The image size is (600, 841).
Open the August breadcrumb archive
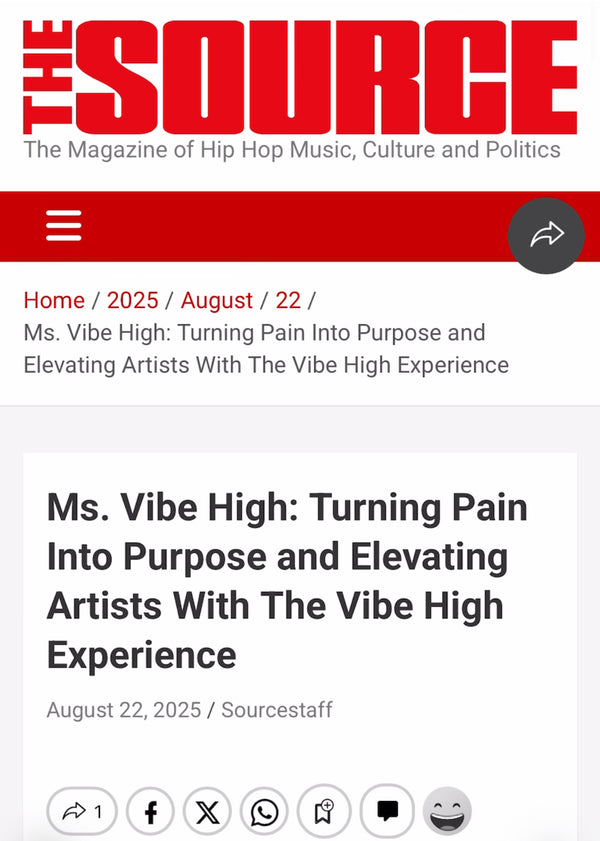point(216,300)
